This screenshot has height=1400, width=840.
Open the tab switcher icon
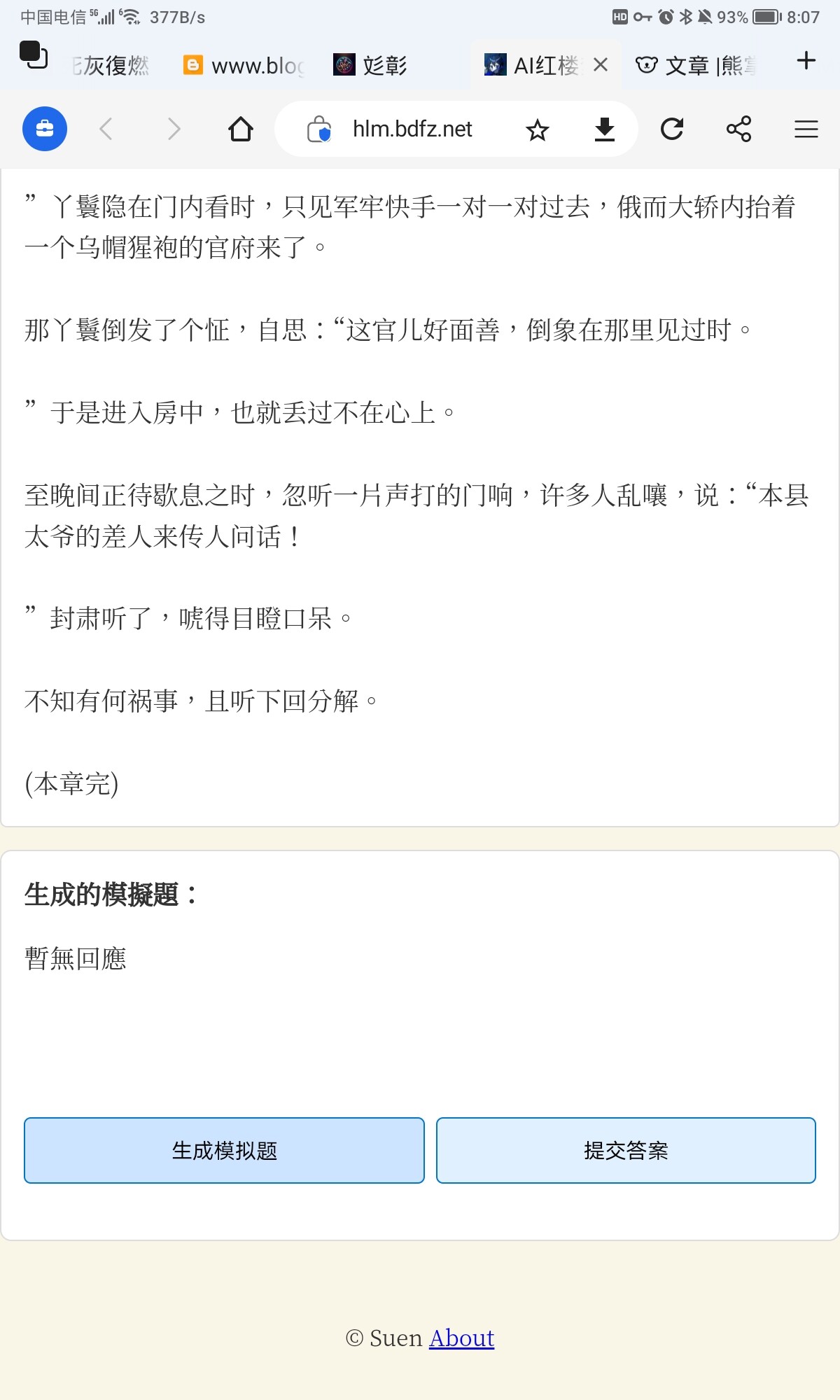(34, 55)
